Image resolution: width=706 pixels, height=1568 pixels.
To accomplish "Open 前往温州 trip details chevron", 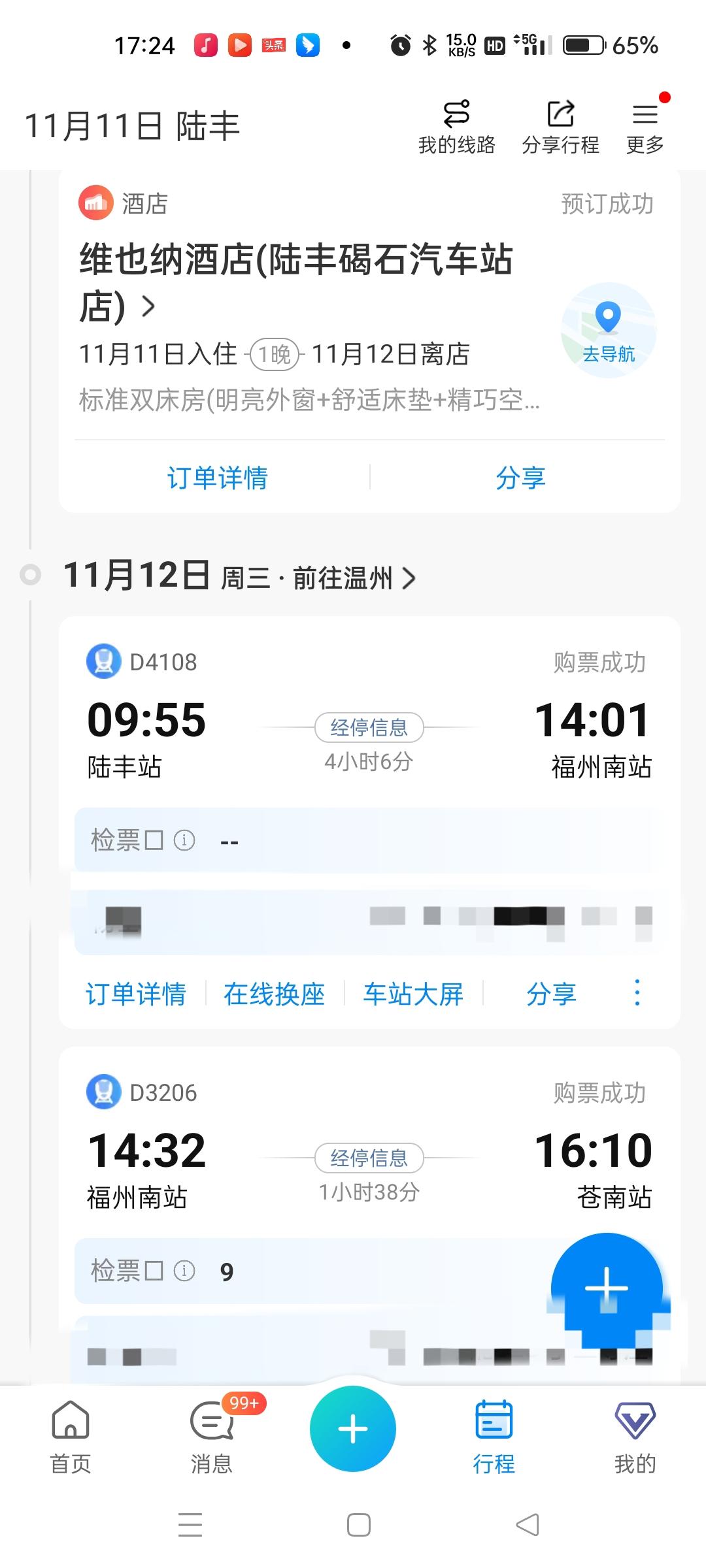I will [411, 578].
